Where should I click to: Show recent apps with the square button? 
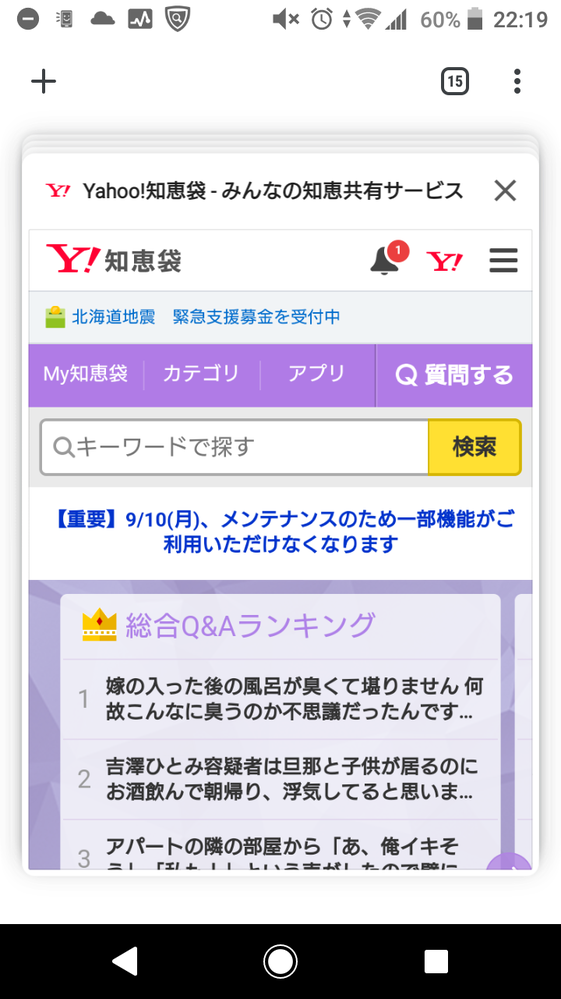(x=436, y=961)
